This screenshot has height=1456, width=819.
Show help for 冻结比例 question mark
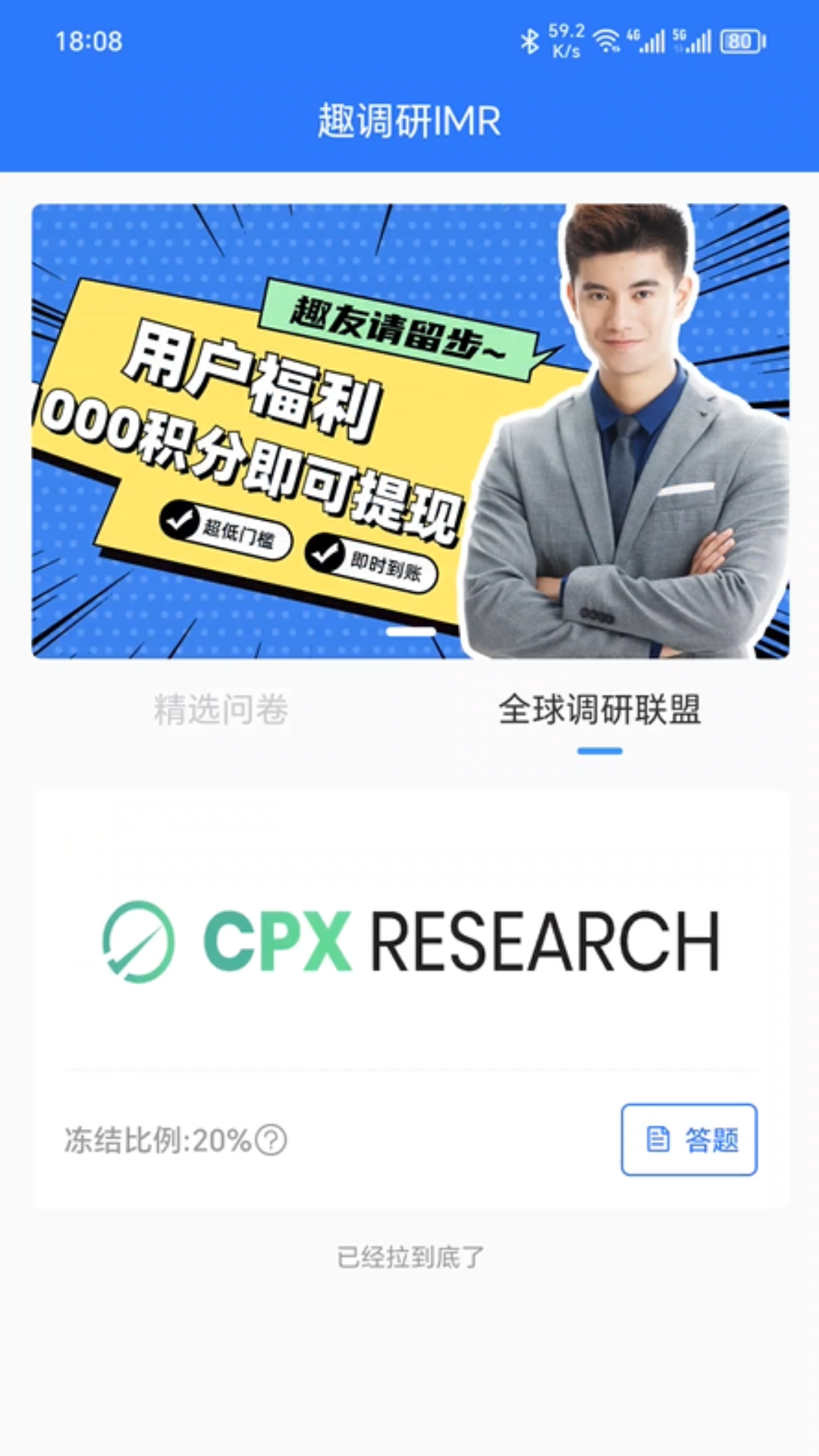click(x=271, y=1140)
